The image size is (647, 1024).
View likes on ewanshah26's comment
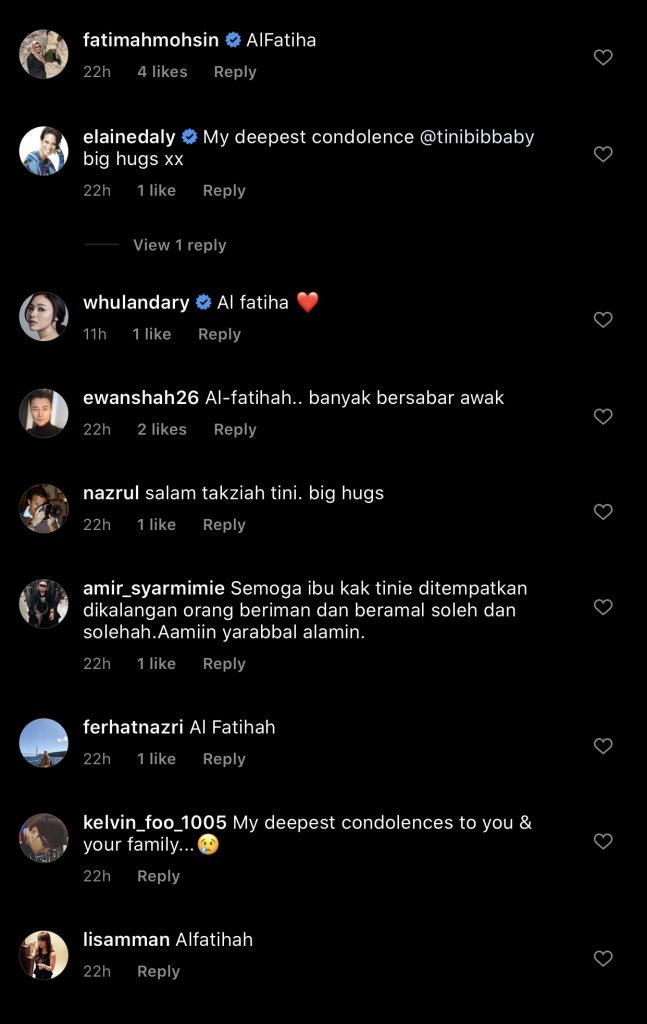pos(162,430)
